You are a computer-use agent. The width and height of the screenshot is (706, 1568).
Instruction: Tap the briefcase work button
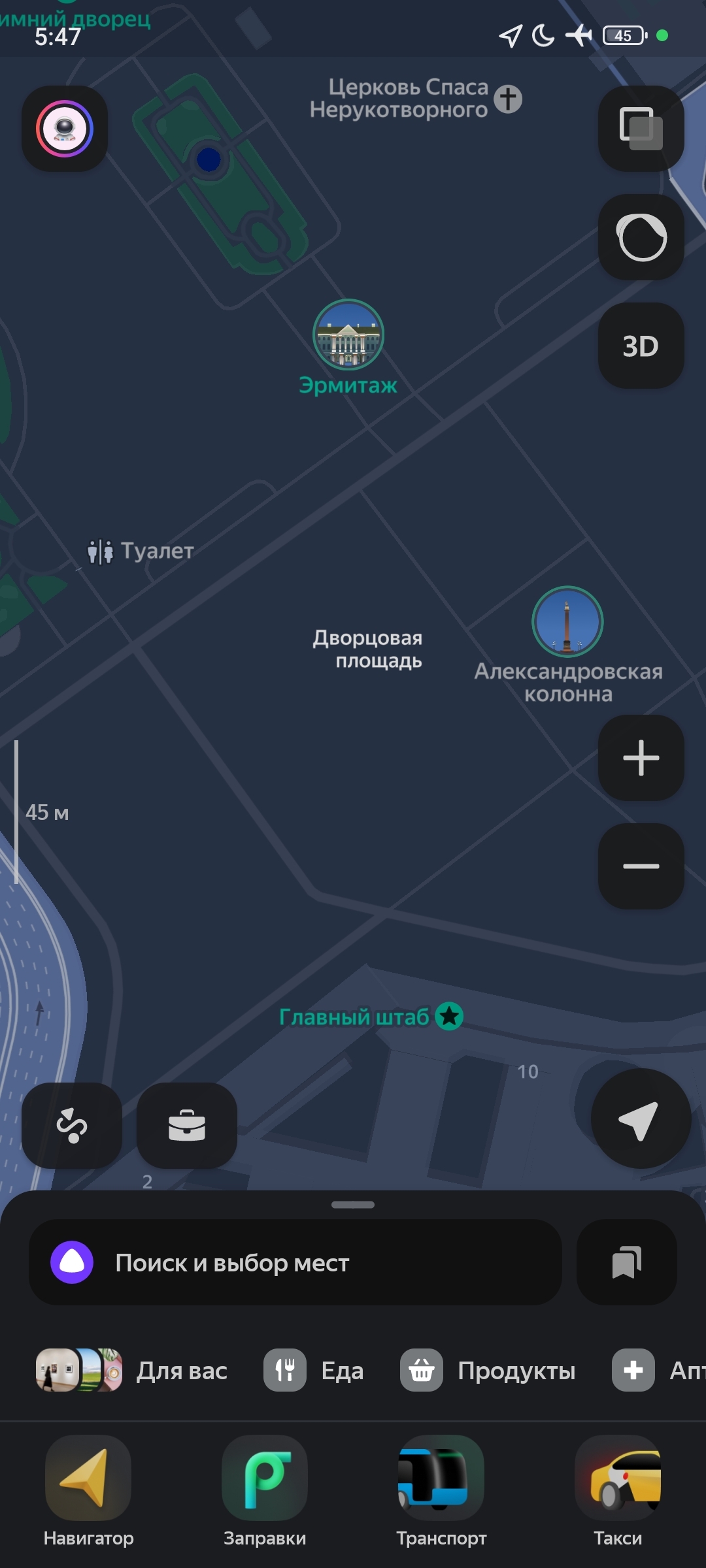(187, 1126)
